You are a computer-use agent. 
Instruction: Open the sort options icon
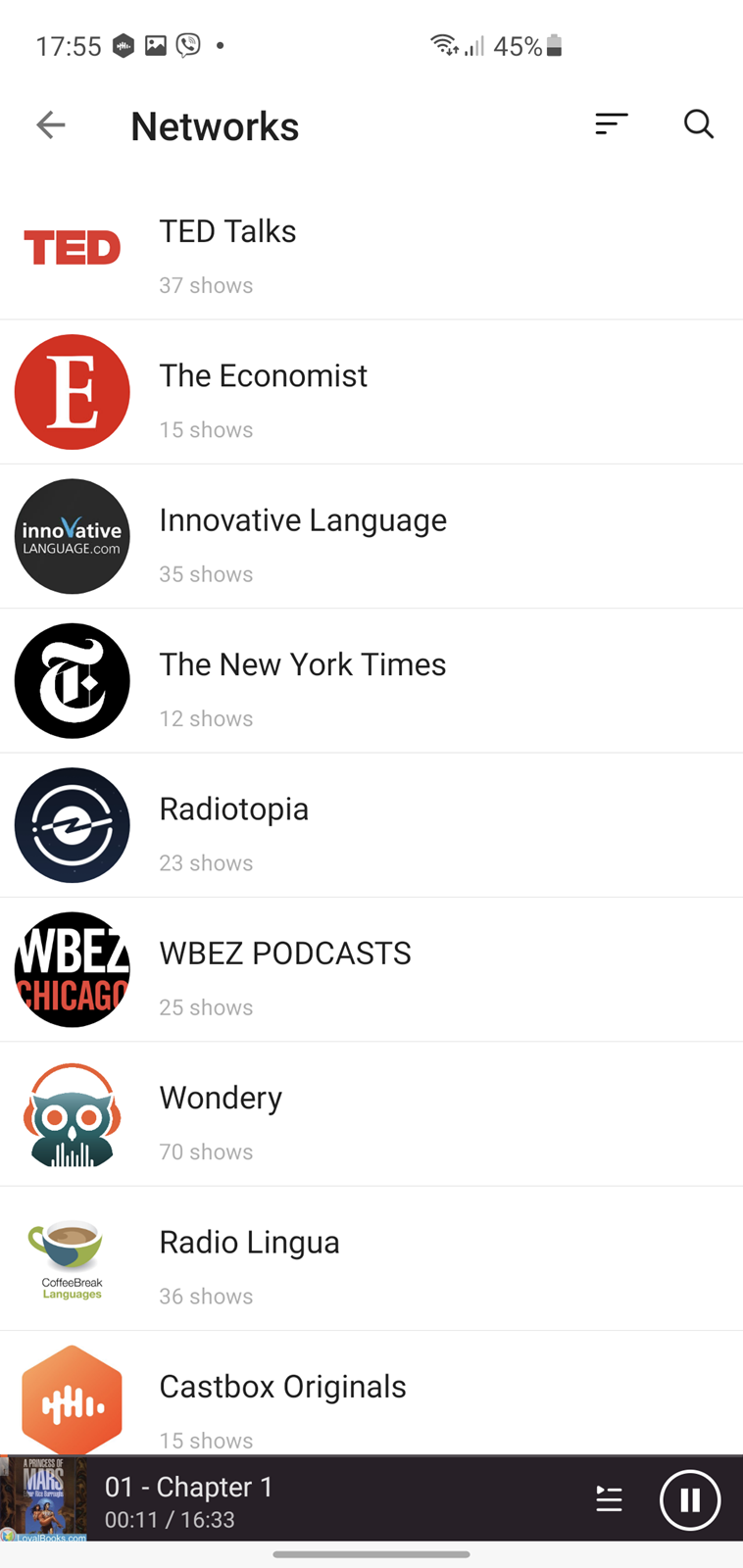click(611, 123)
